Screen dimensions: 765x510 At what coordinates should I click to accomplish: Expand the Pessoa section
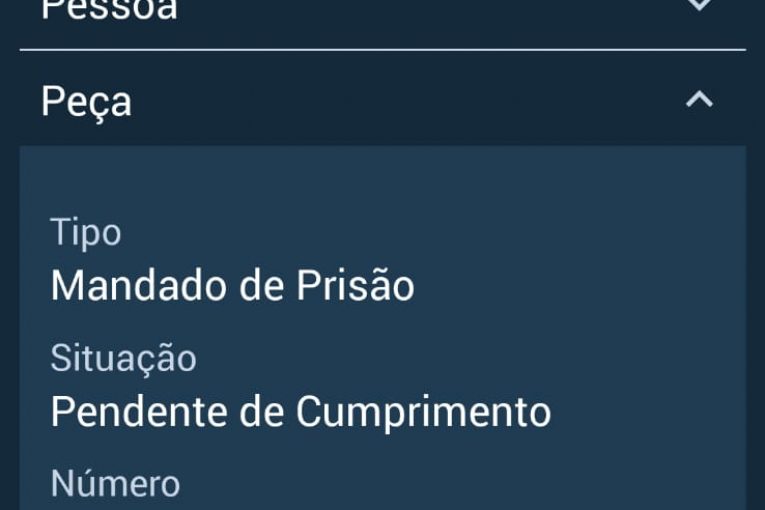[699, 6]
